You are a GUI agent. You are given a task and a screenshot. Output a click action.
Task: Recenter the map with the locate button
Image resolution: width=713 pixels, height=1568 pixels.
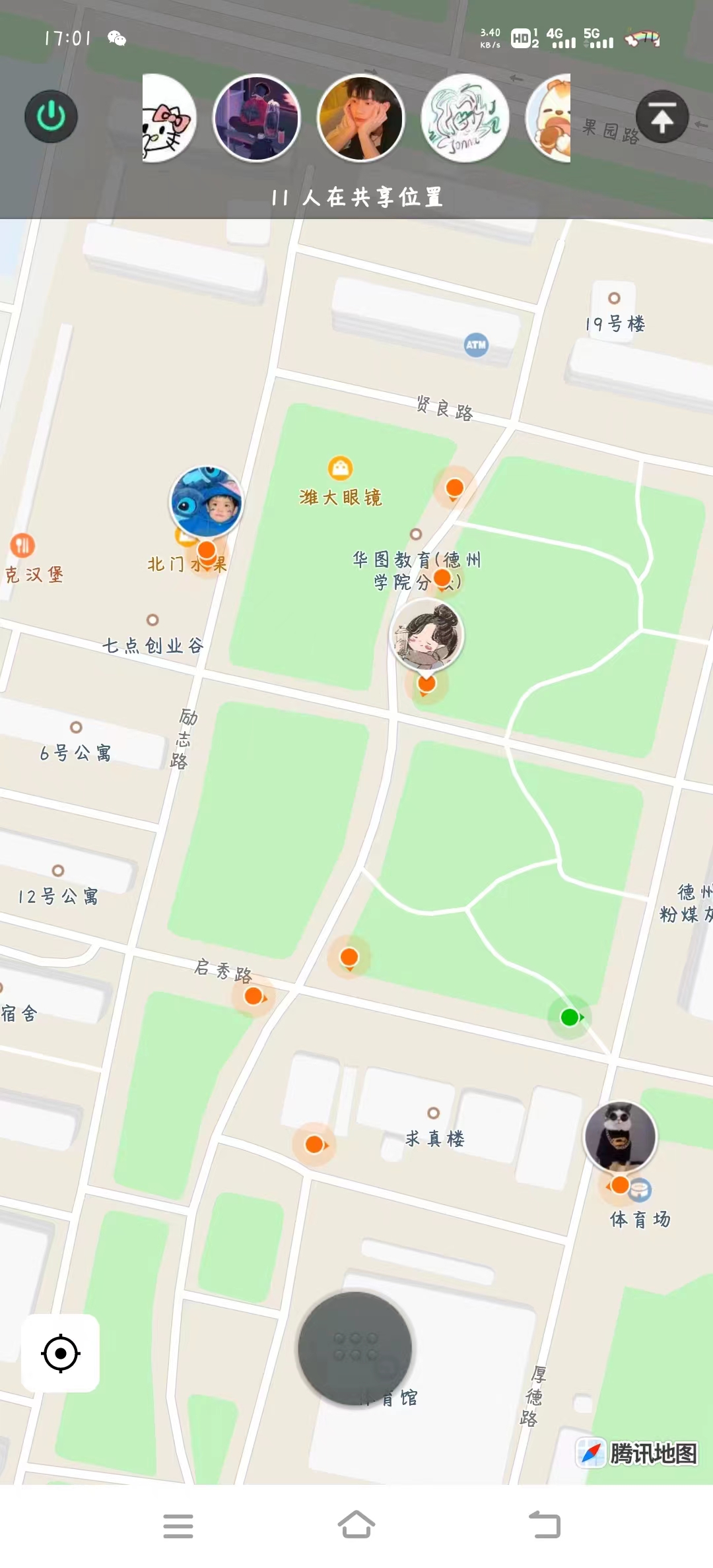(x=61, y=1354)
